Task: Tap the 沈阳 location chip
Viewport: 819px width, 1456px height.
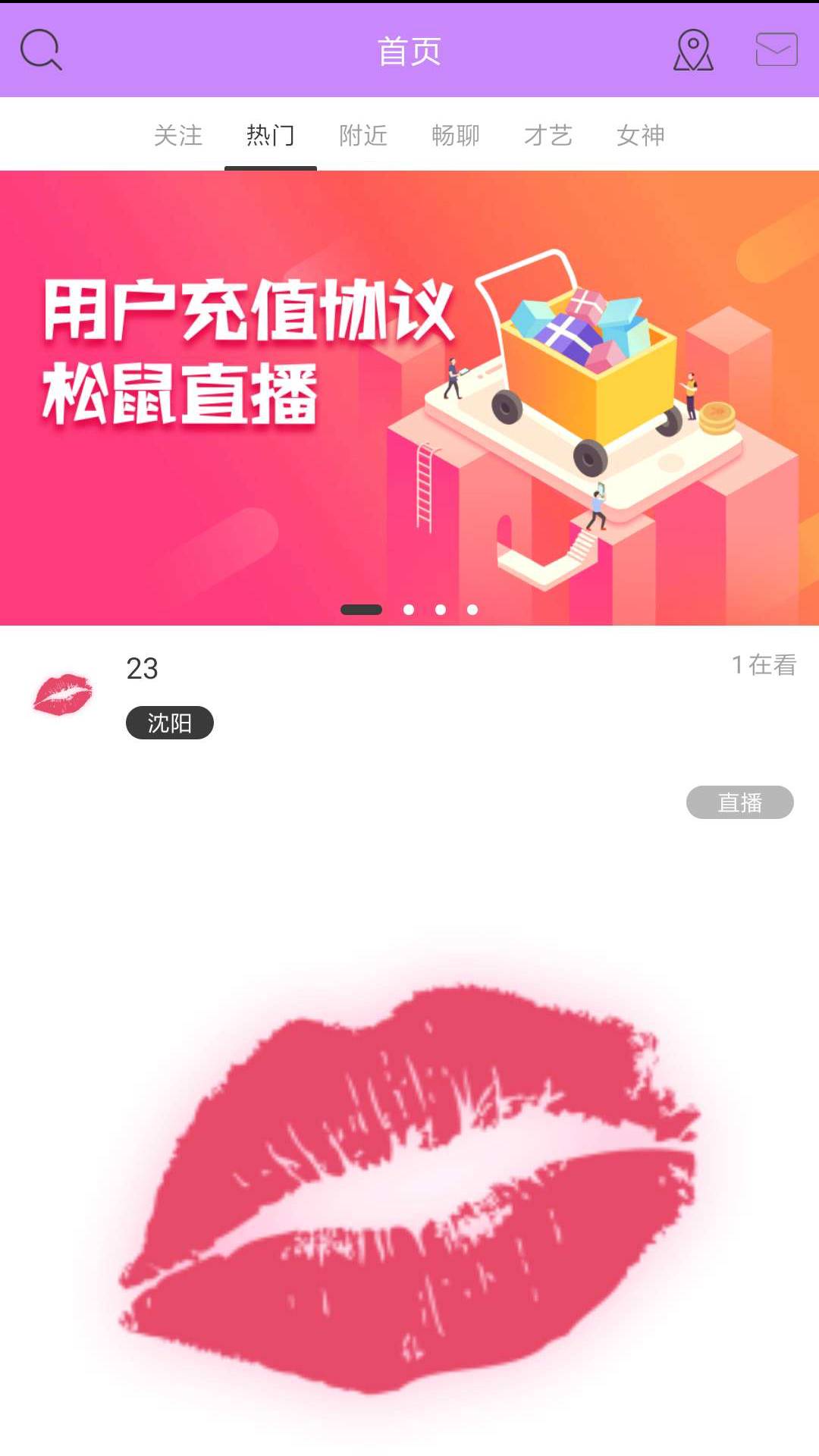Action: pos(169,723)
